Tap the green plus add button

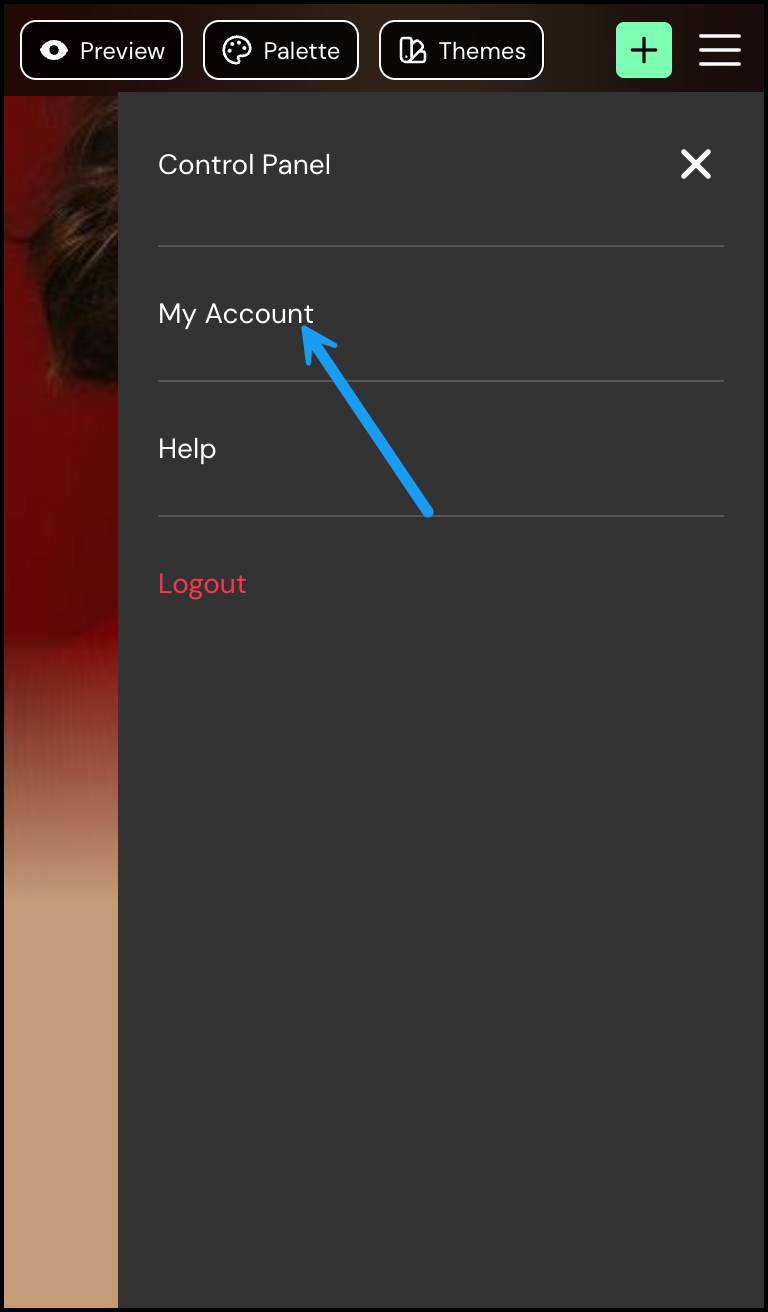tap(644, 50)
